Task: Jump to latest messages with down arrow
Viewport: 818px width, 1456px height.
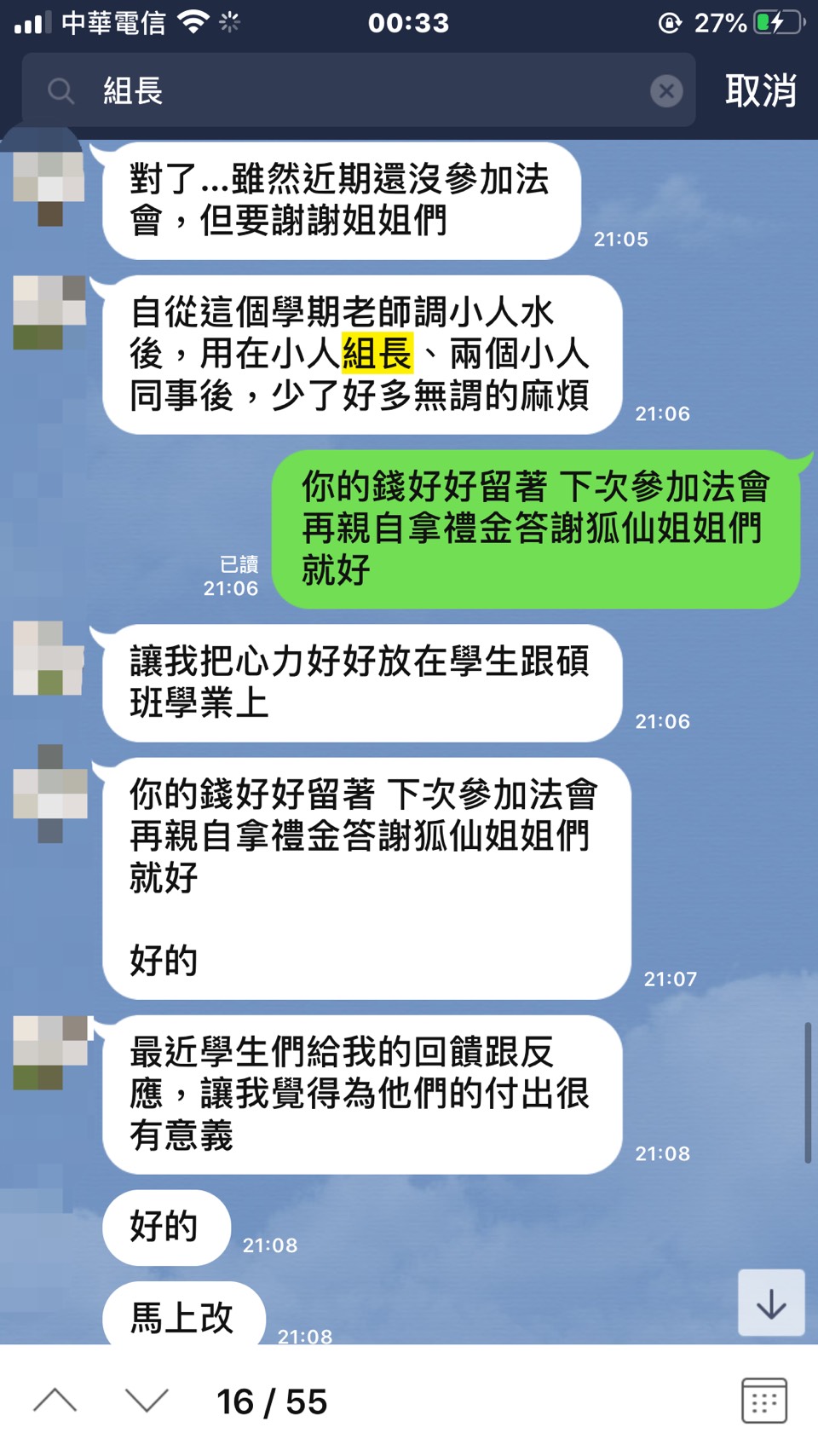Action: tap(771, 1303)
